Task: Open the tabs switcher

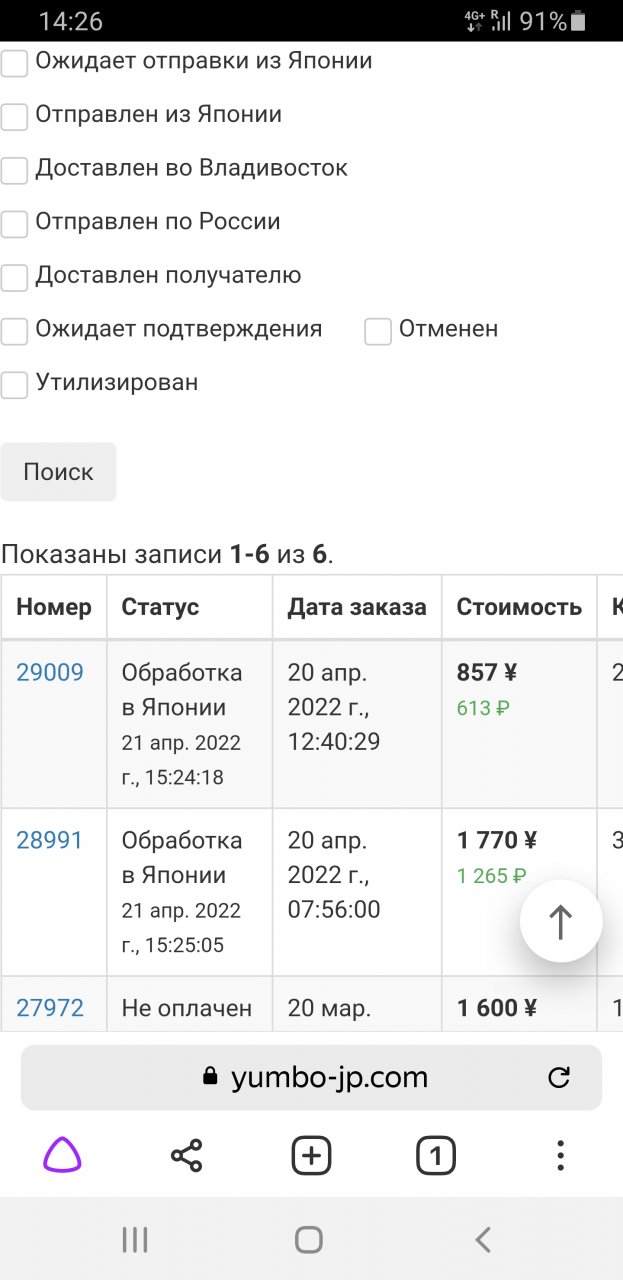Action: point(435,1156)
